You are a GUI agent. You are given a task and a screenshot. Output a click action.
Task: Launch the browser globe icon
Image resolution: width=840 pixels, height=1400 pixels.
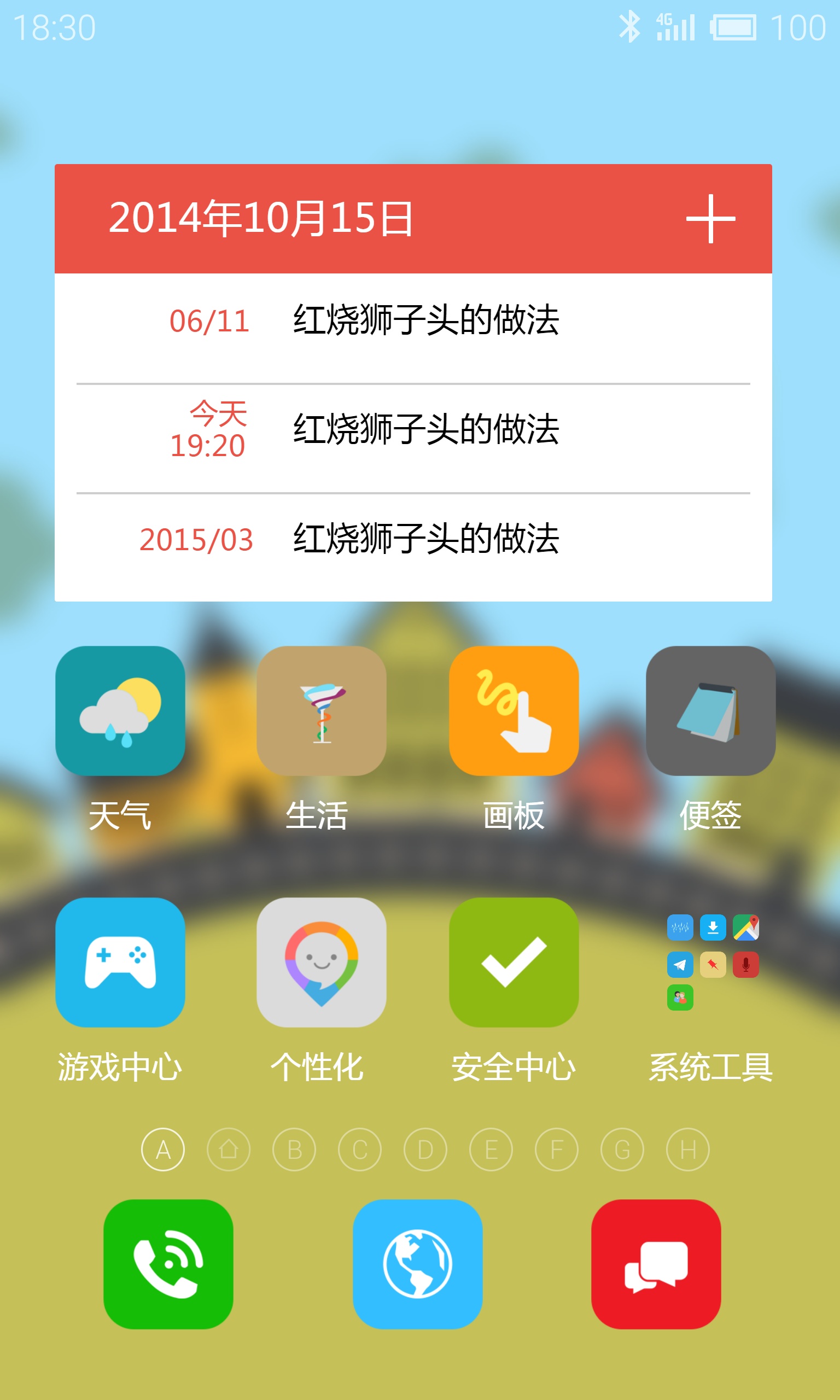coord(418,1264)
